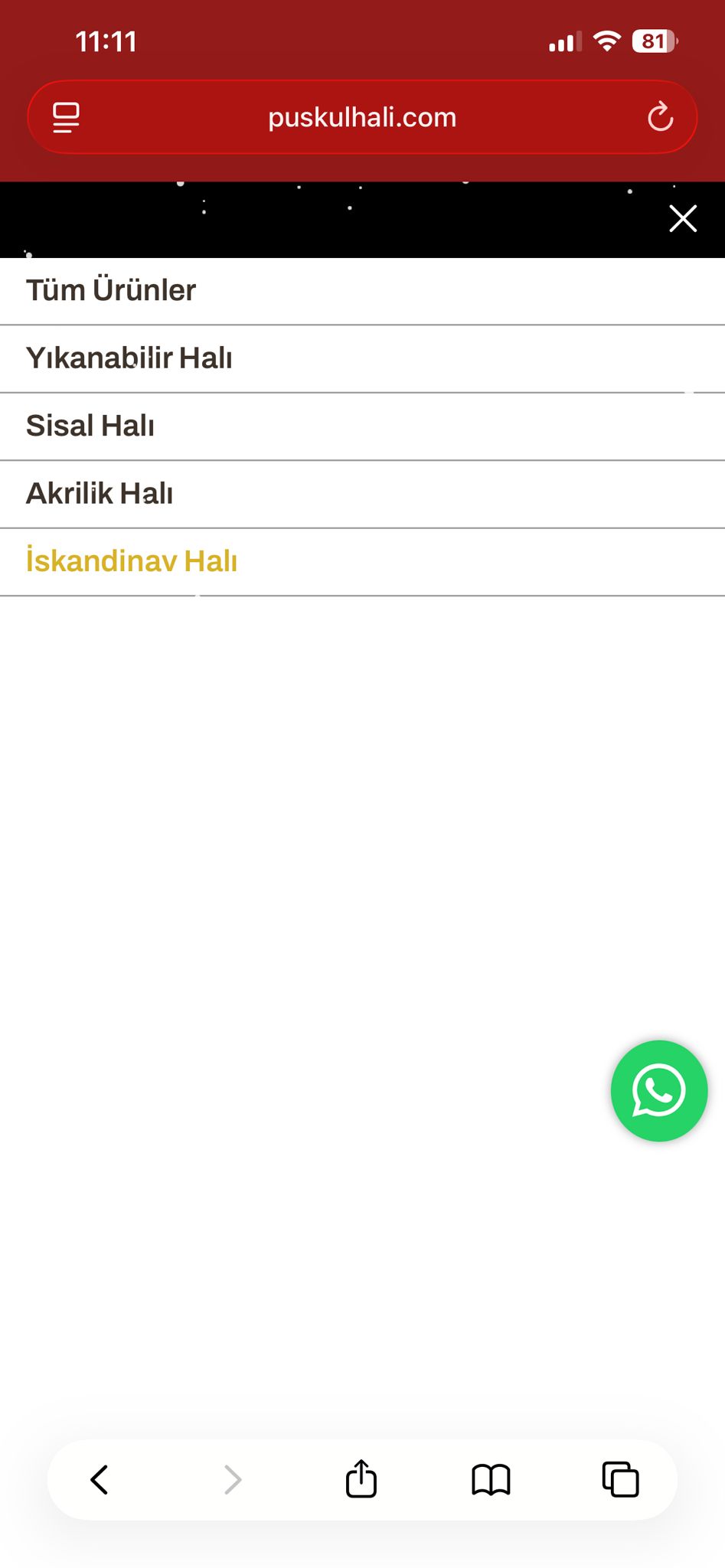Open bookmarks from the browser toolbar
The image size is (725, 1568).
[x=491, y=1479]
